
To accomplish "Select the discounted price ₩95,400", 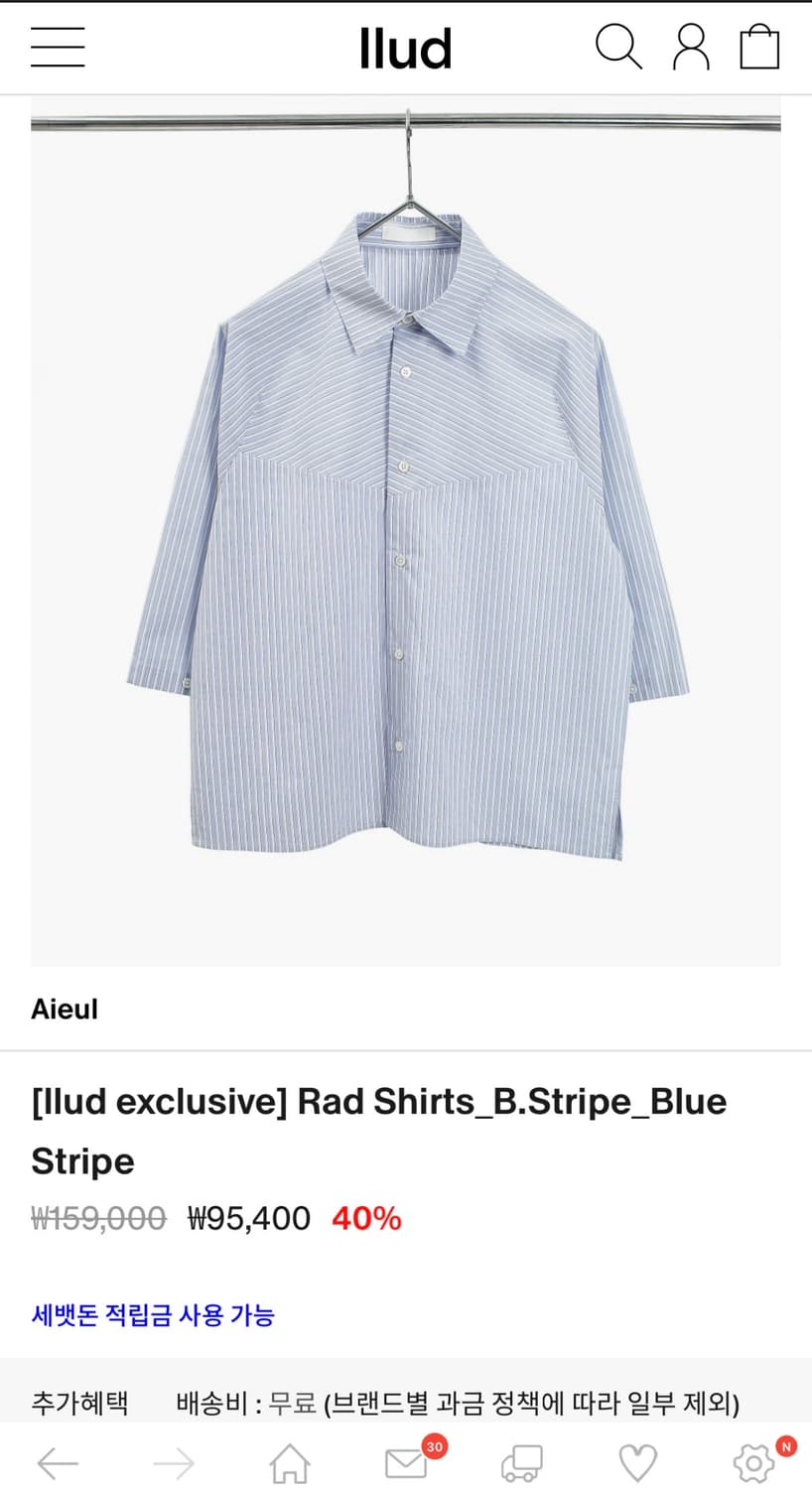I will [x=248, y=1218].
